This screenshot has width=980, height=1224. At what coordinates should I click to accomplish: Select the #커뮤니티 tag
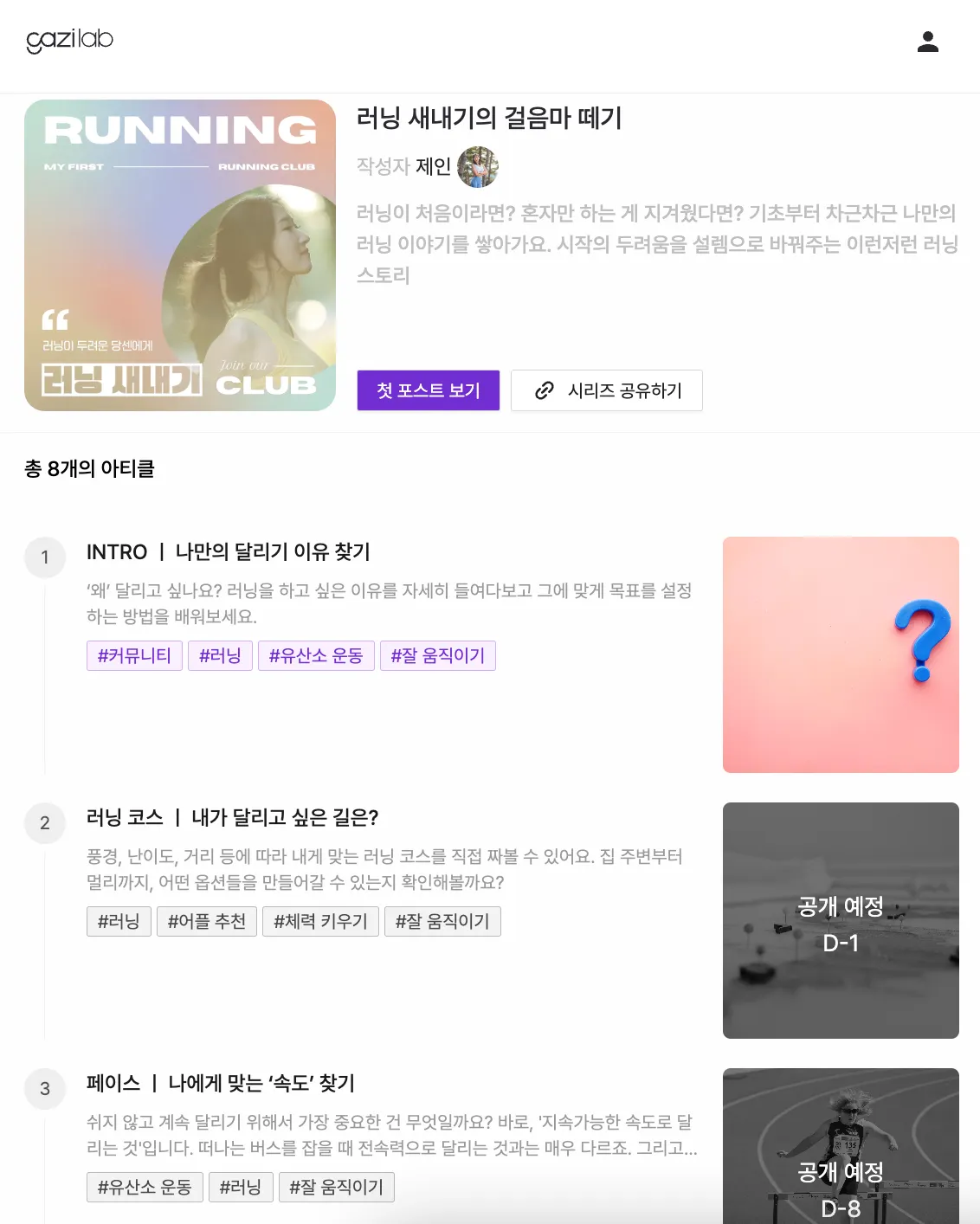point(134,656)
